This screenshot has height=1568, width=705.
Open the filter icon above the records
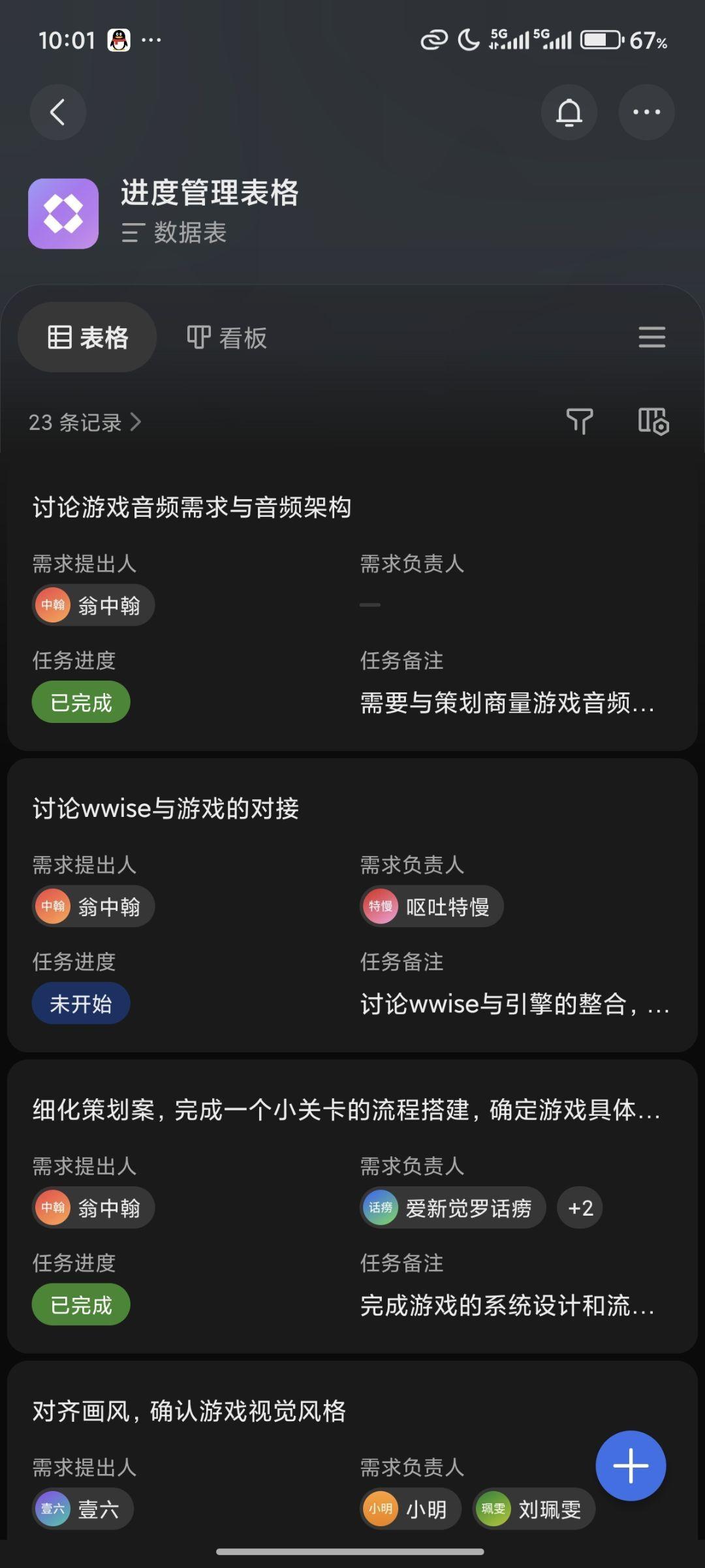(580, 422)
